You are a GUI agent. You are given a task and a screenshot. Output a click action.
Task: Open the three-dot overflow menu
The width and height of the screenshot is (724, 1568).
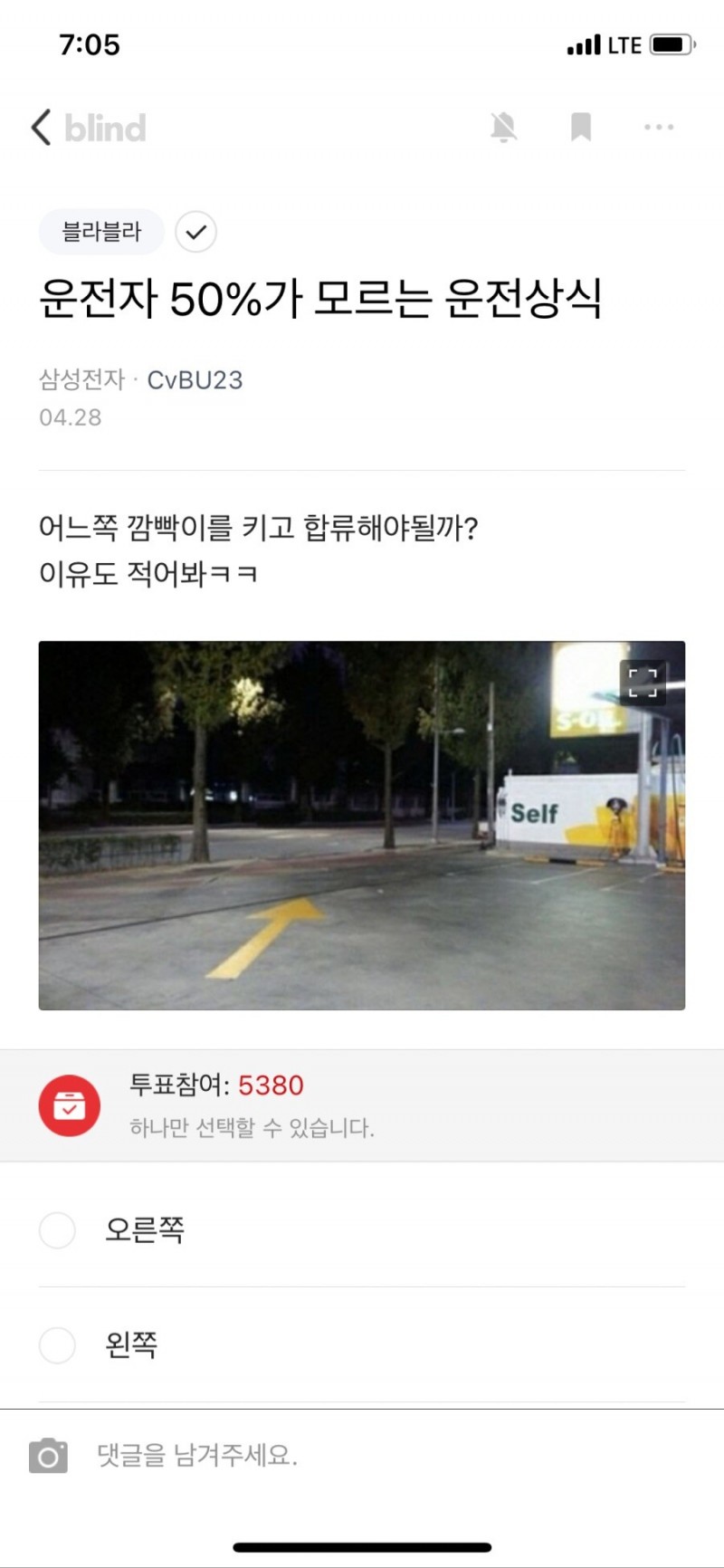click(x=659, y=128)
